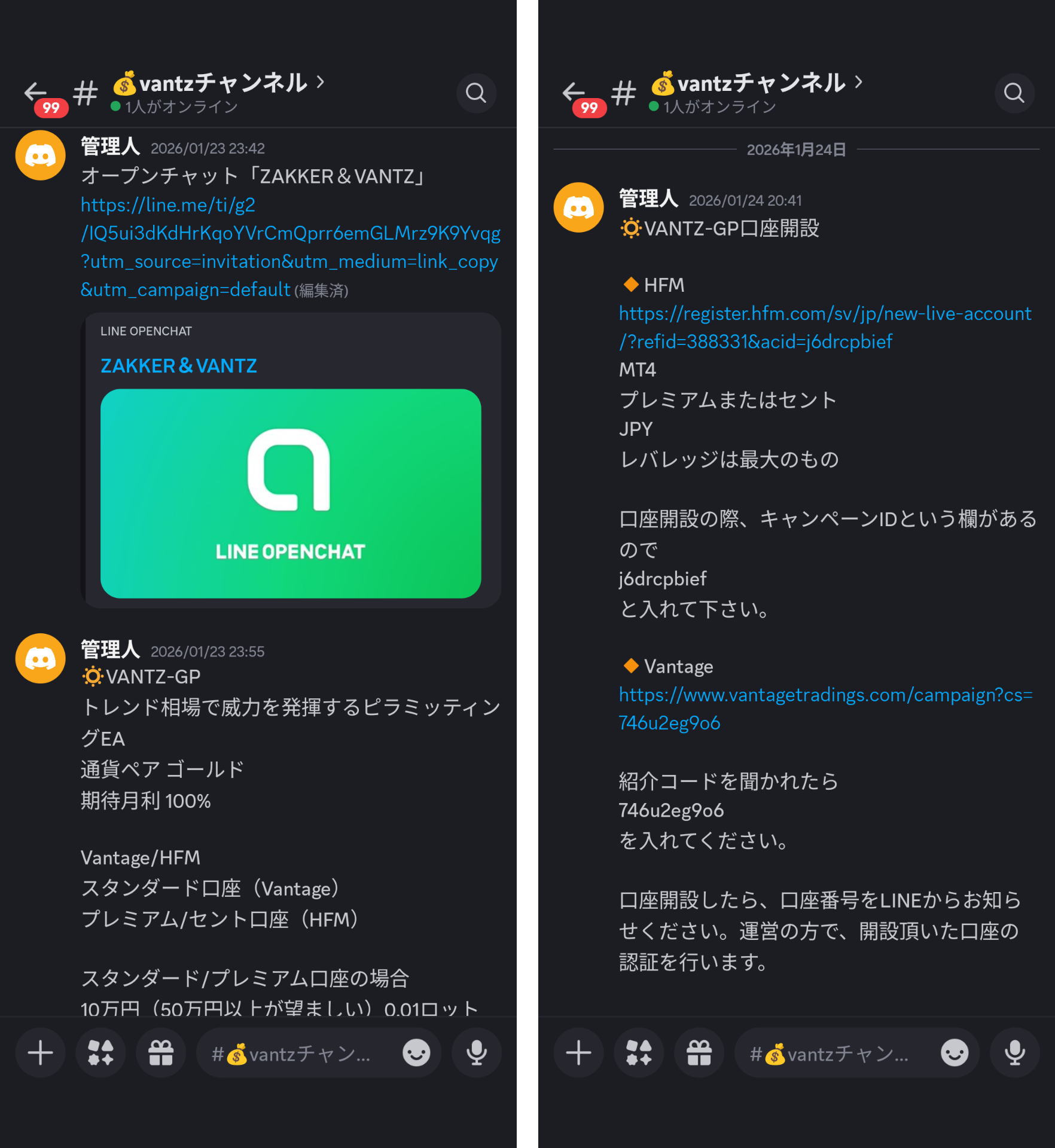This screenshot has width=1055, height=1148.
Task: Search the channel showing the 2026年1月24日 divider
Action: pos(1014,93)
